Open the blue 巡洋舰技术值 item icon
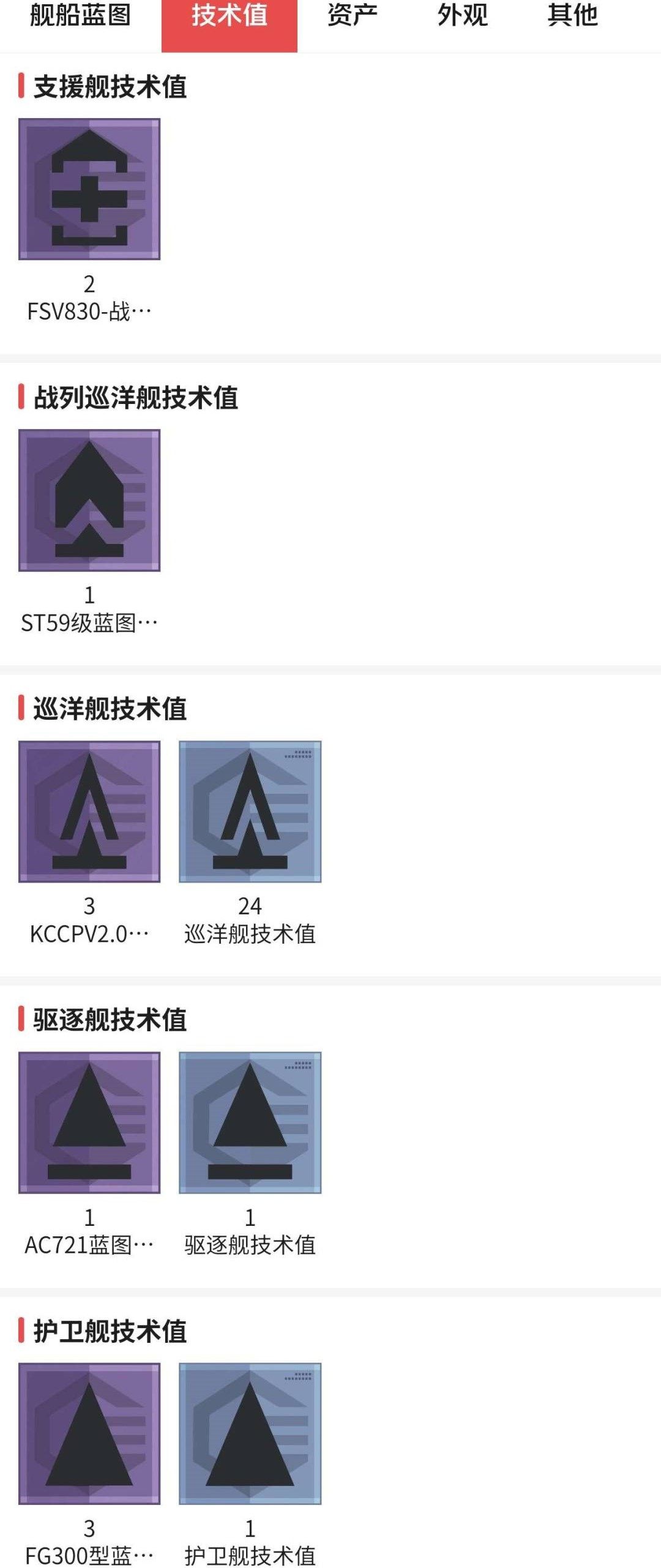 (x=248, y=814)
